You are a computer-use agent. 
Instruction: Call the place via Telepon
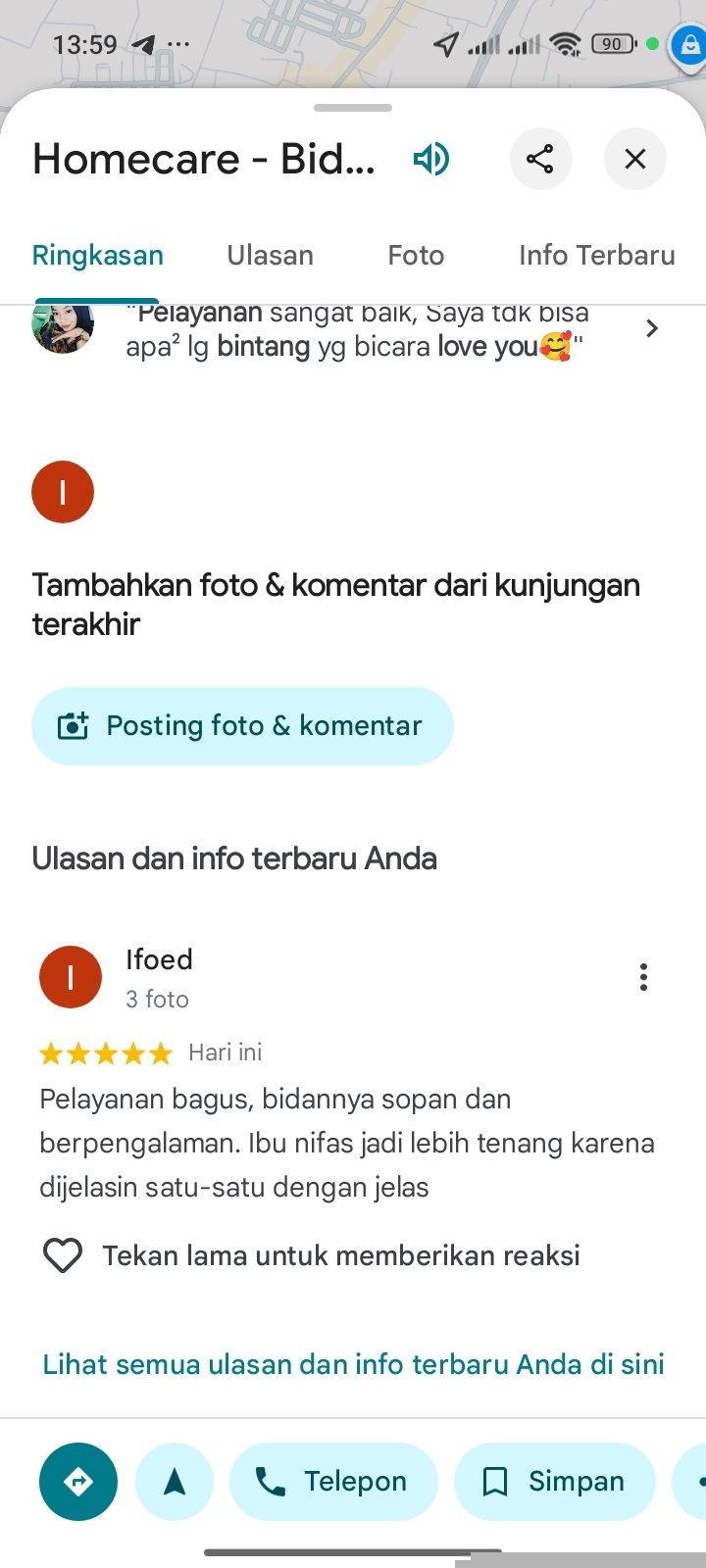point(333,1482)
